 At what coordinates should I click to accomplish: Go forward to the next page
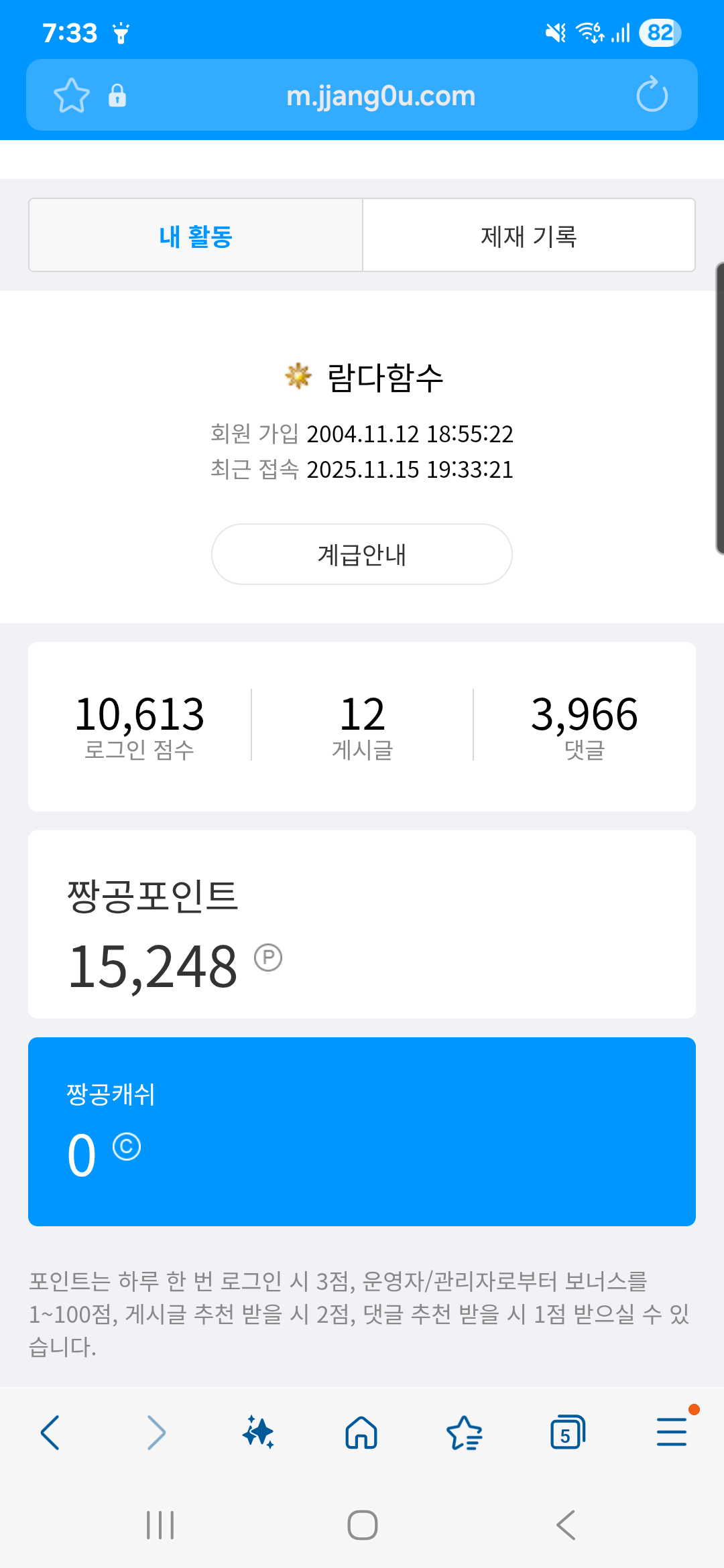click(x=156, y=1433)
